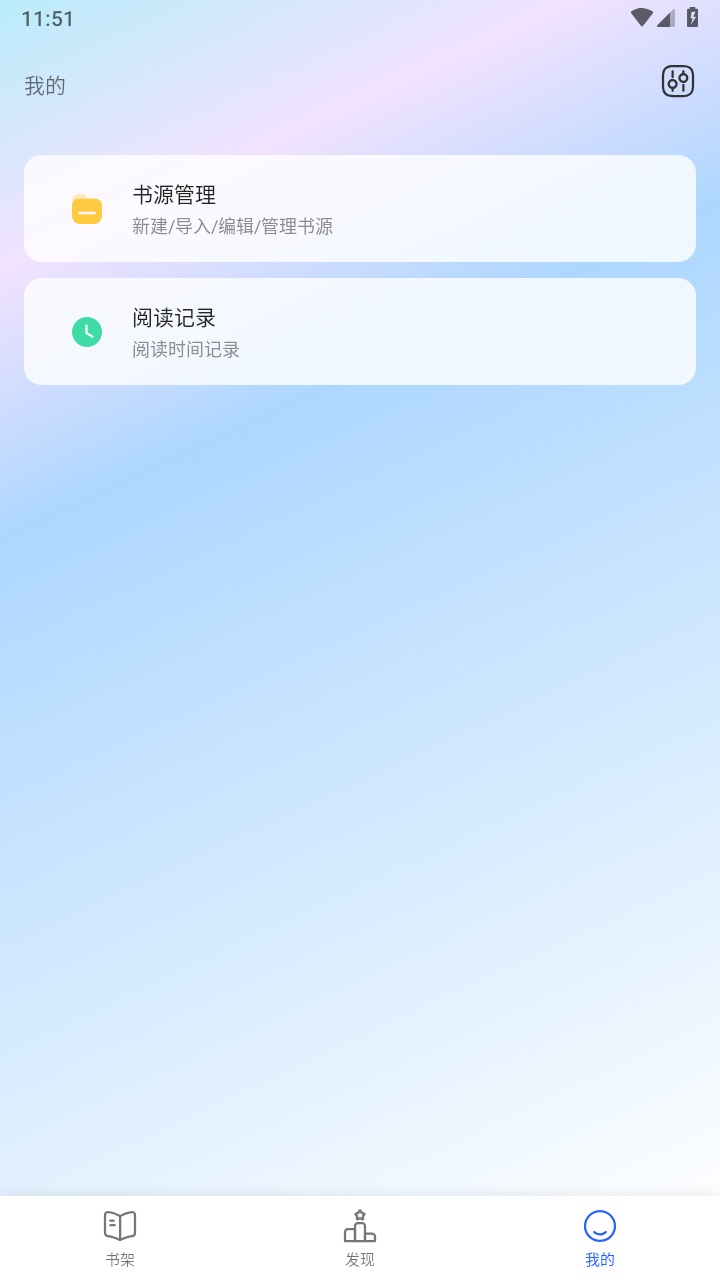
Task: Click the 11:51 clock in status bar
Action: [49, 17]
